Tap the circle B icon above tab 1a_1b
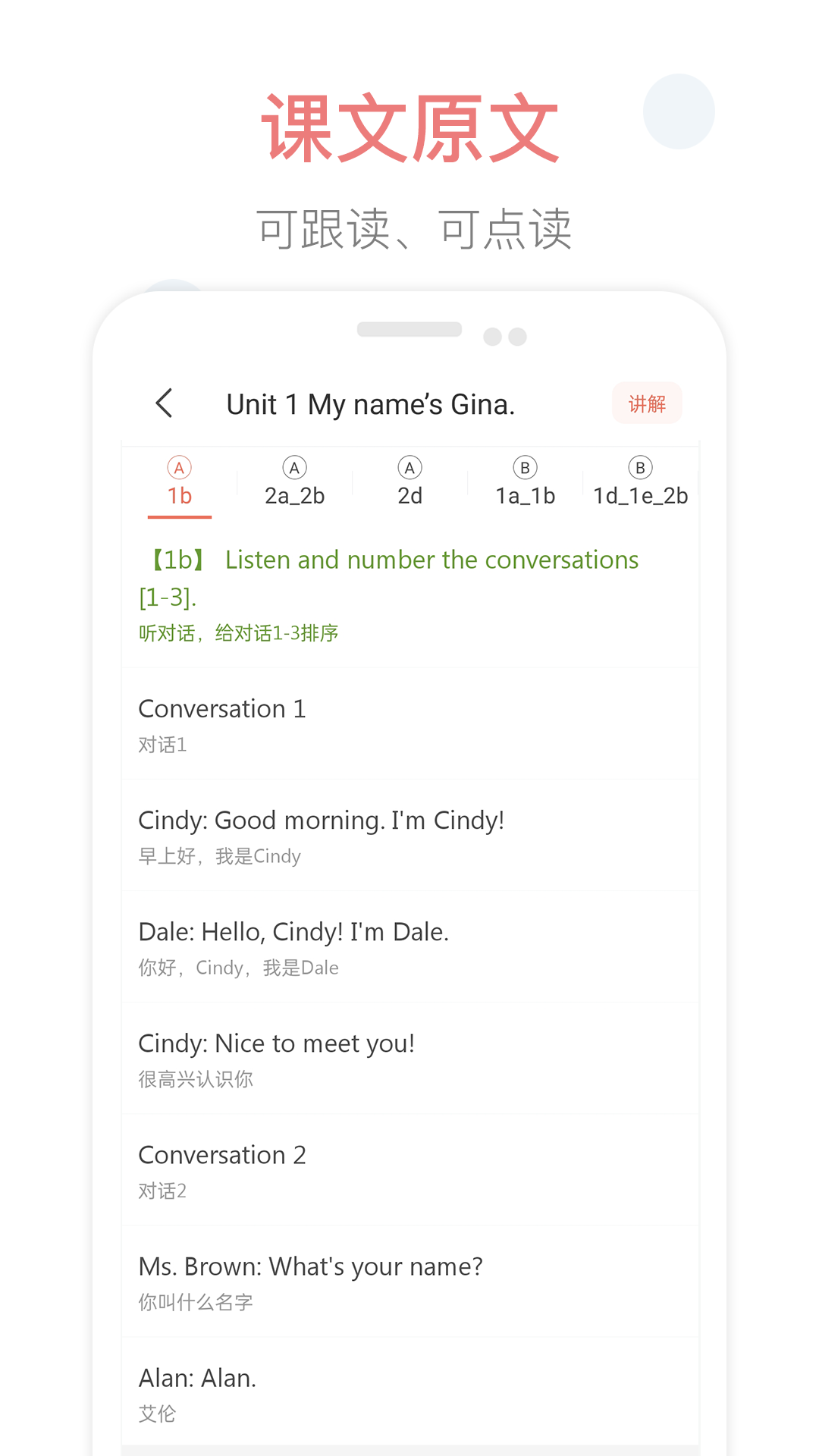This screenshot has width=819, height=1456. tap(524, 468)
